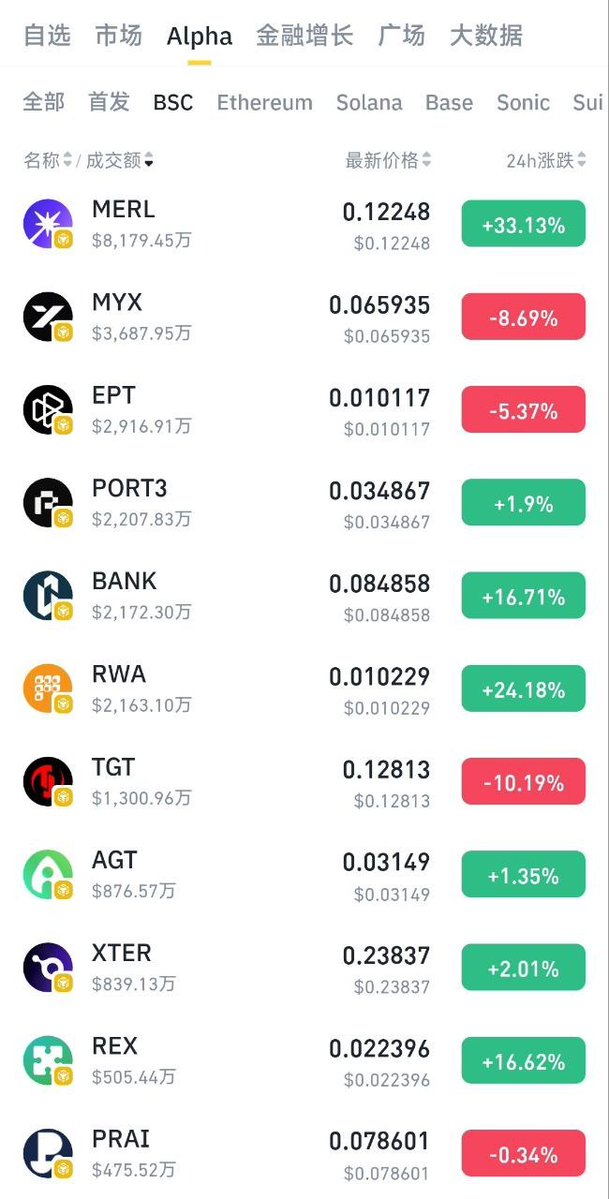The image size is (609, 1199).
Task: Open the PRAI token row
Action: [304, 1154]
